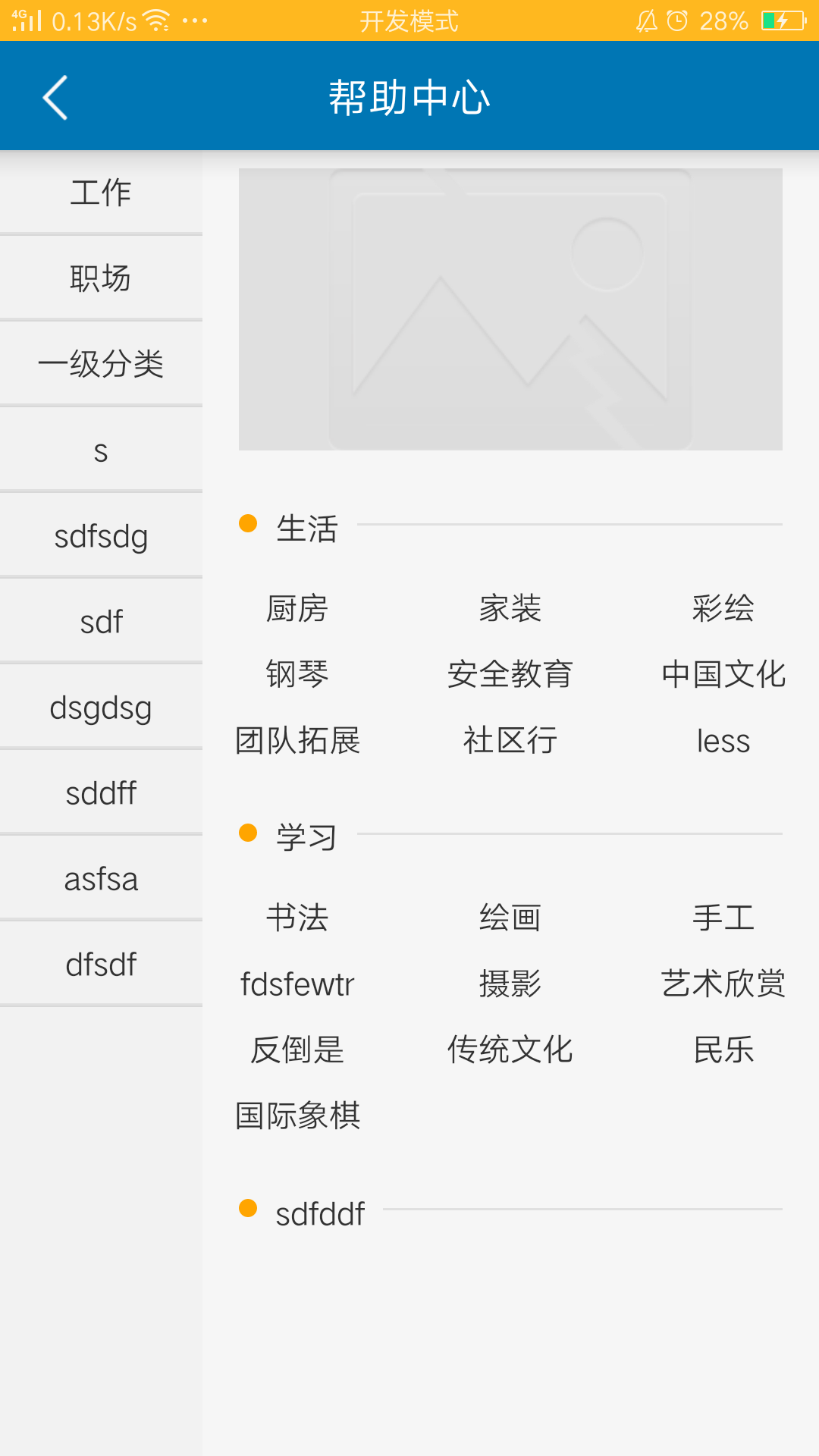This screenshot has width=819, height=1456.
Task: Select 传统文化 under 学习
Action: (510, 1050)
